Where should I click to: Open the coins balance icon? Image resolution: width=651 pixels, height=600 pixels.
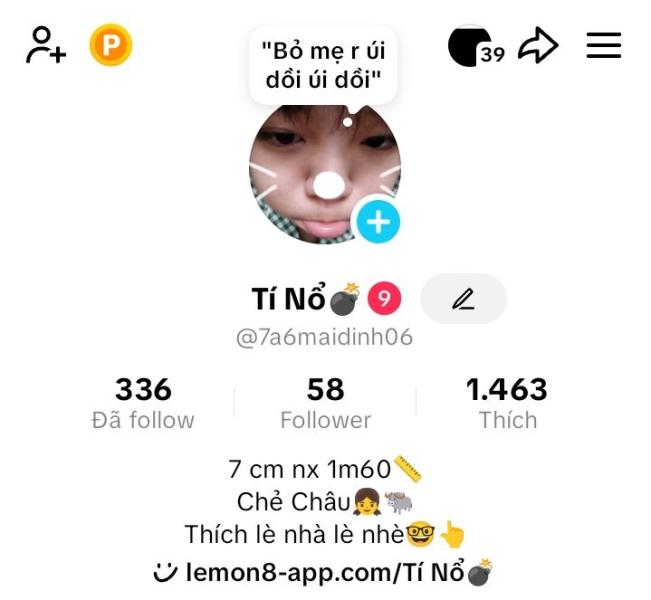pyautogui.click(x=110, y=45)
